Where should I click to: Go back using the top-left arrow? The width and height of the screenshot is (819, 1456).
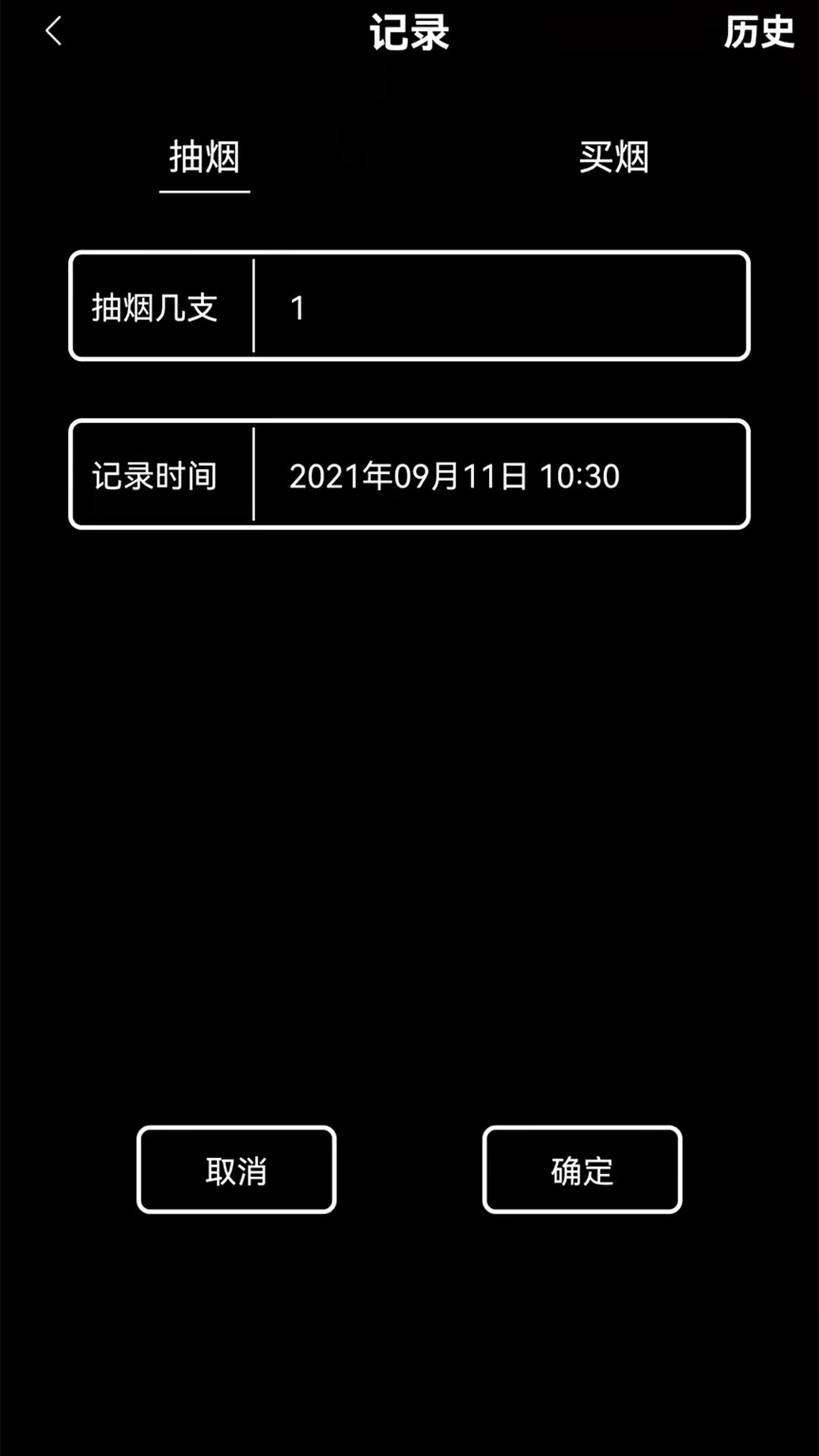(x=53, y=32)
